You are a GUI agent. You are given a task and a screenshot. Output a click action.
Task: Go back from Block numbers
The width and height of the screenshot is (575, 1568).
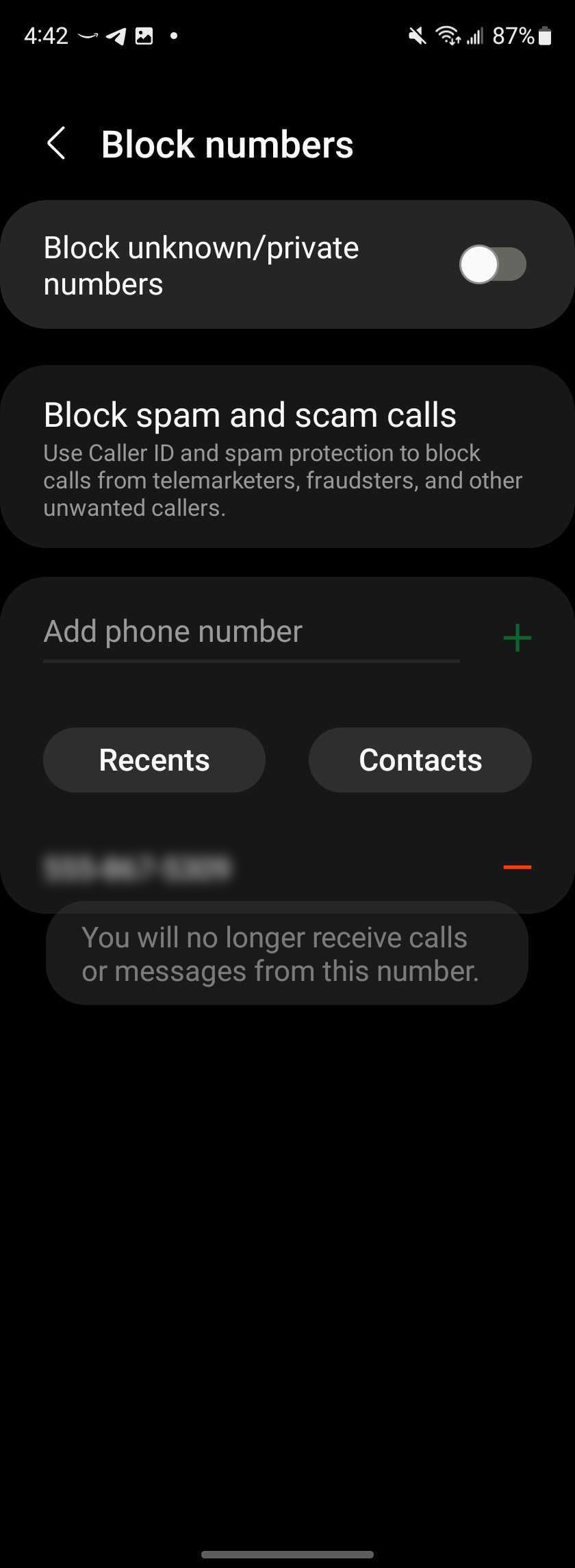[56, 144]
